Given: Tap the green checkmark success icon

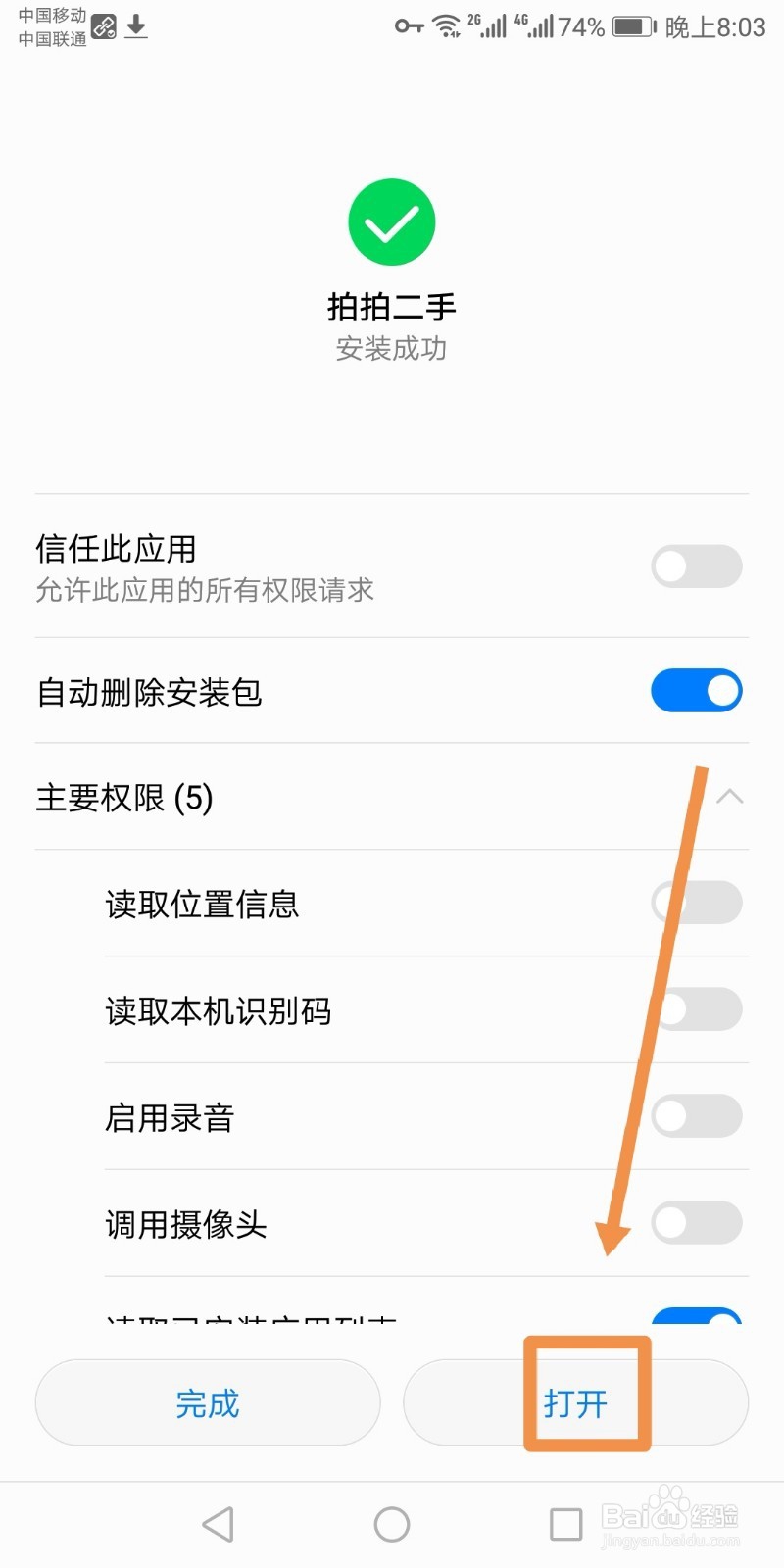Looking at the screenshot, I should [392, 221].
